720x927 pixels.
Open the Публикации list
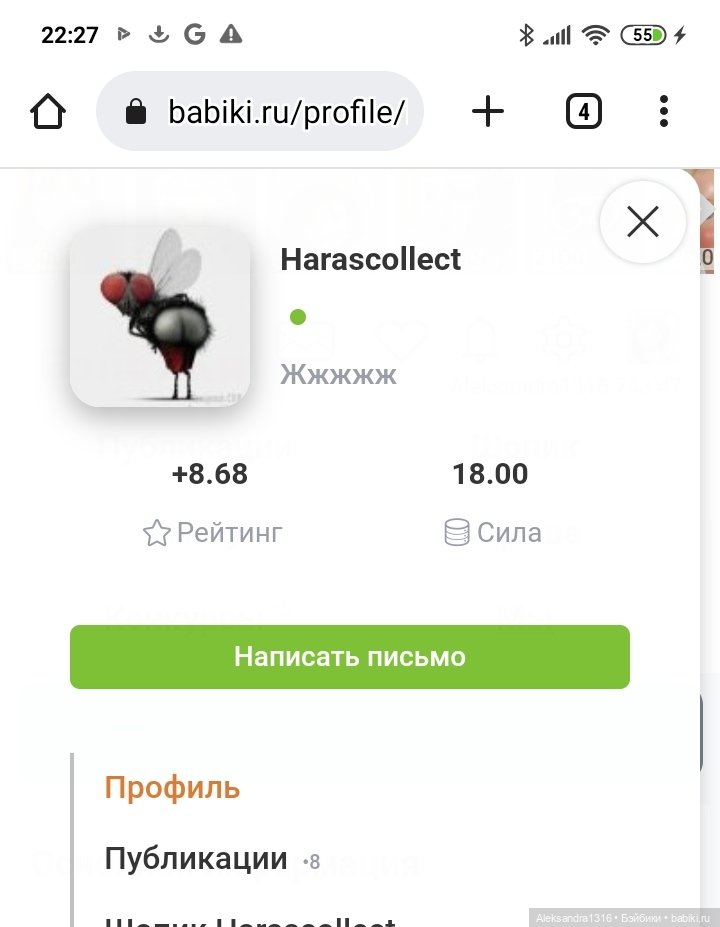pos(196,859)
